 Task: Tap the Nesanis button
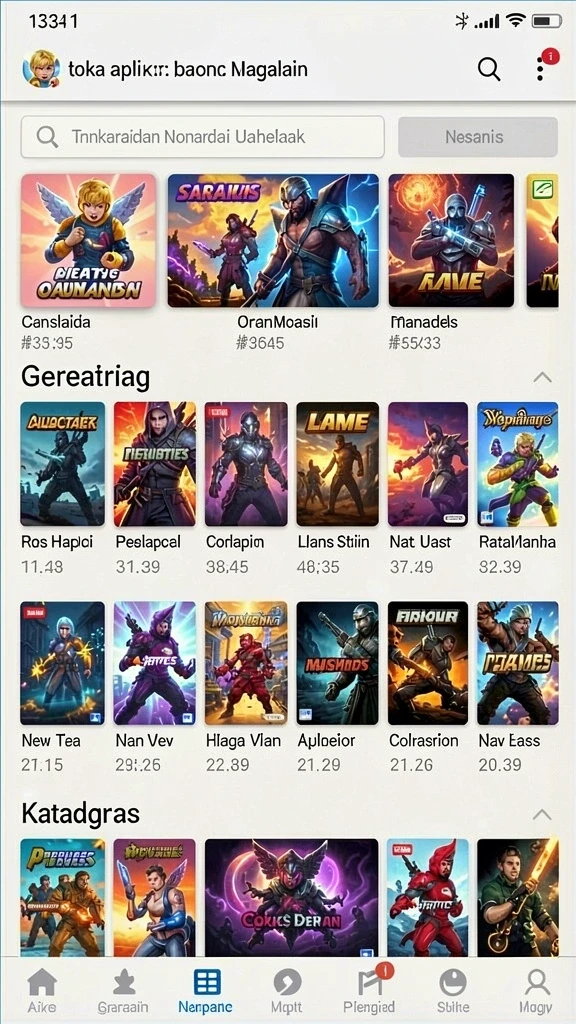click(x=478, y=137)
